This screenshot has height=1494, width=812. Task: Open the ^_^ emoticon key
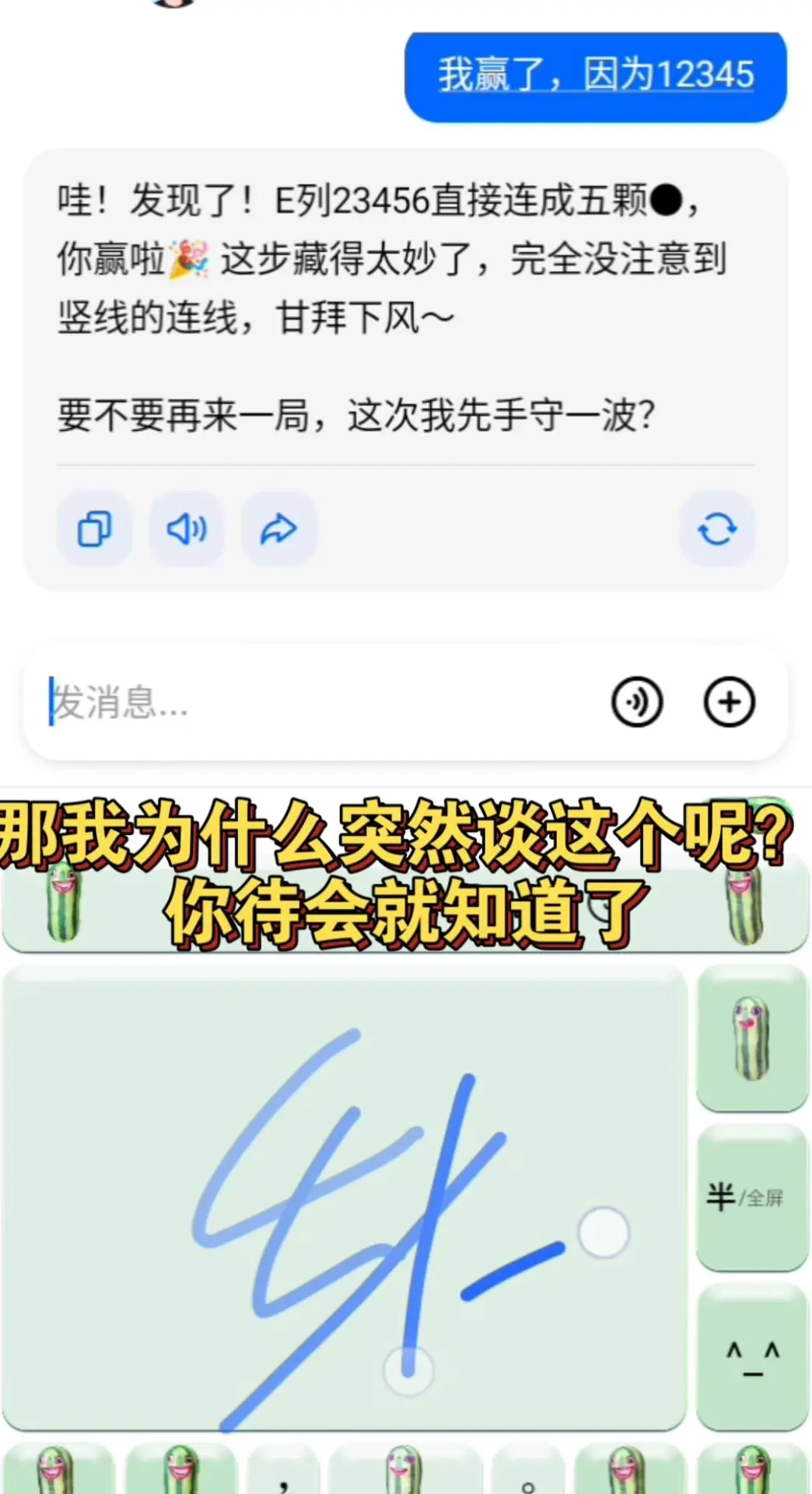tap(752, 1358)
